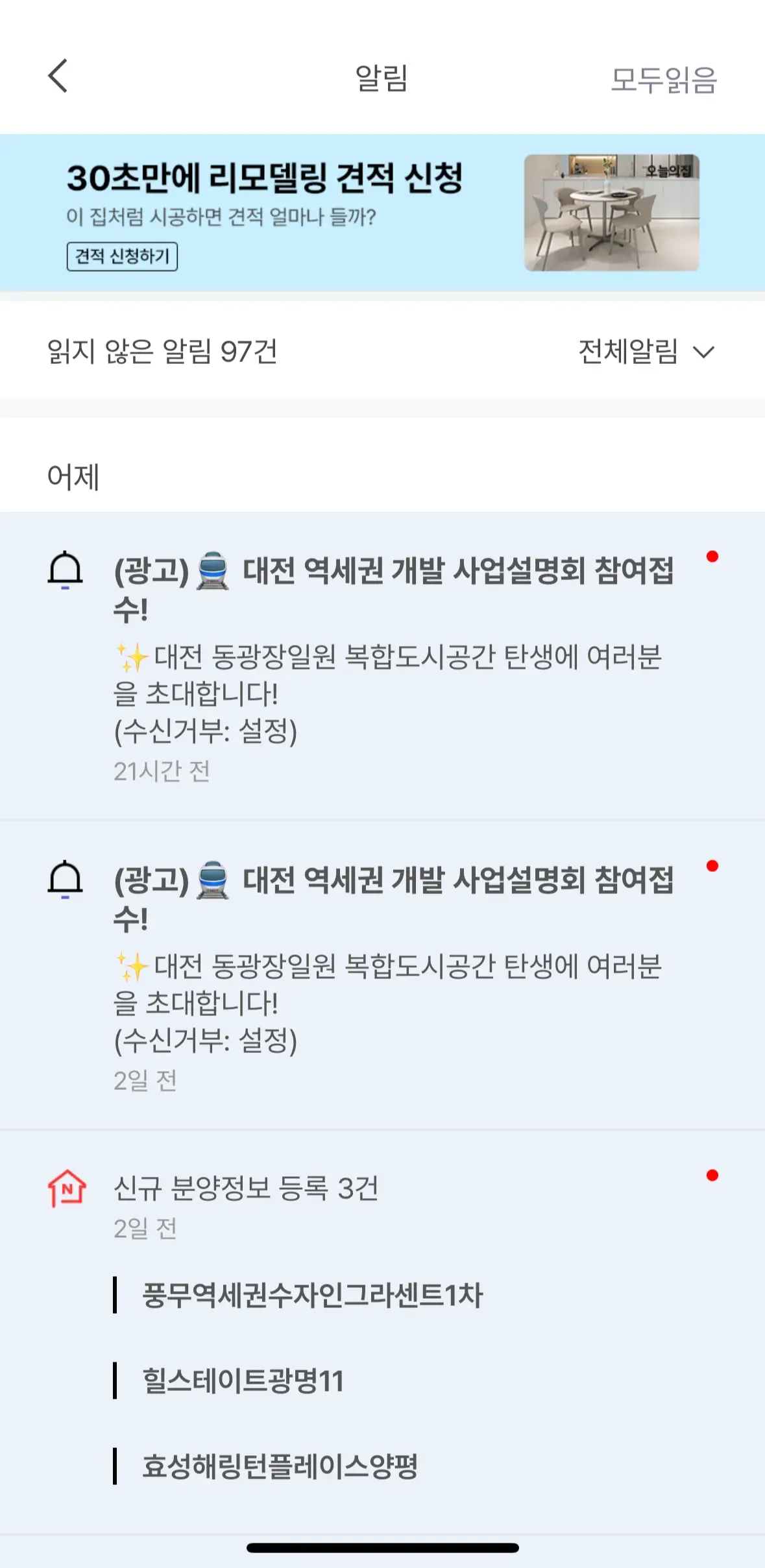Open 힐스테이트광명11 listing
This screenshot has width=765, height=1568.
[x=243, y=1381]
